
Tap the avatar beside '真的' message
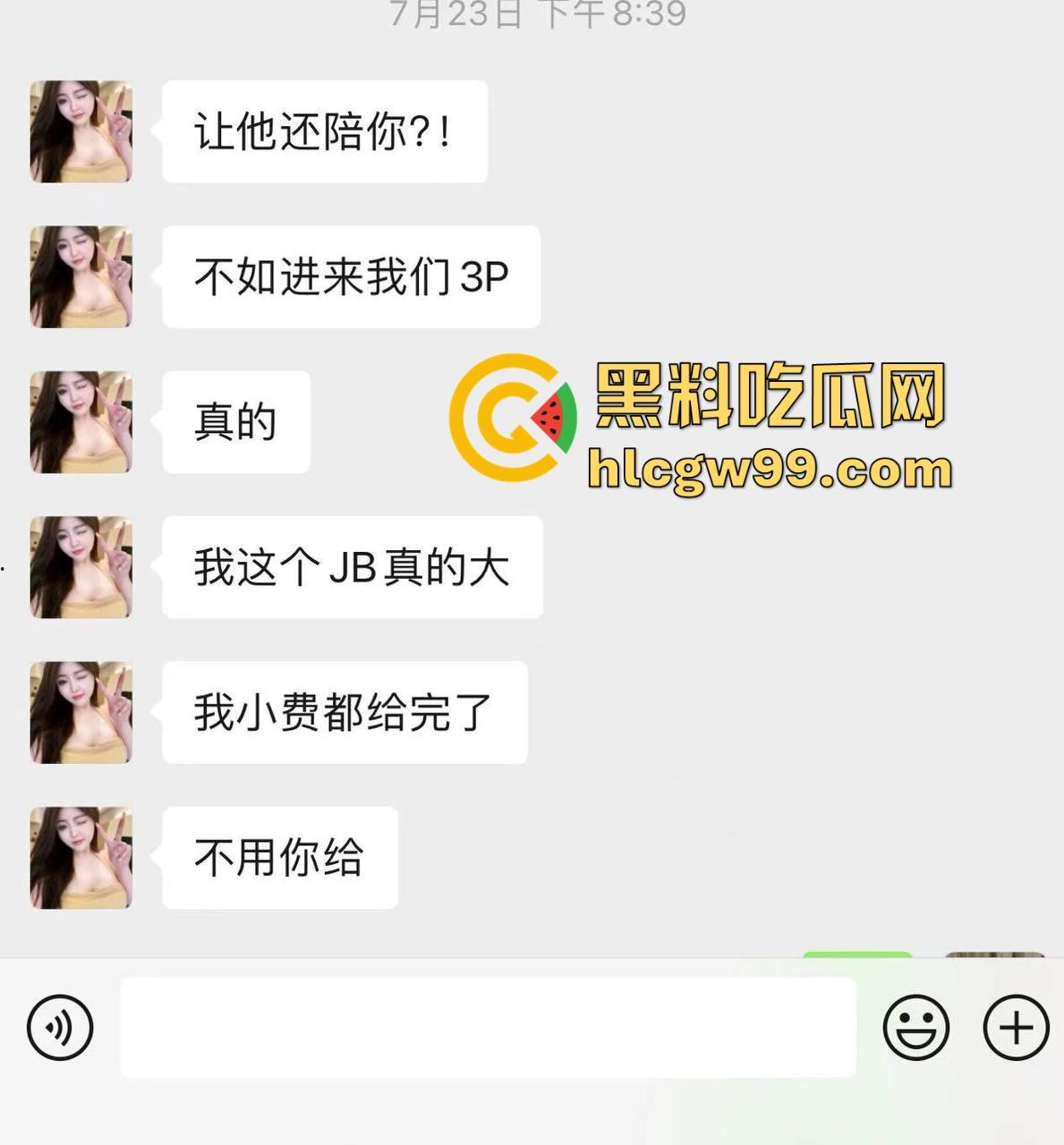[x=80, y=419]
